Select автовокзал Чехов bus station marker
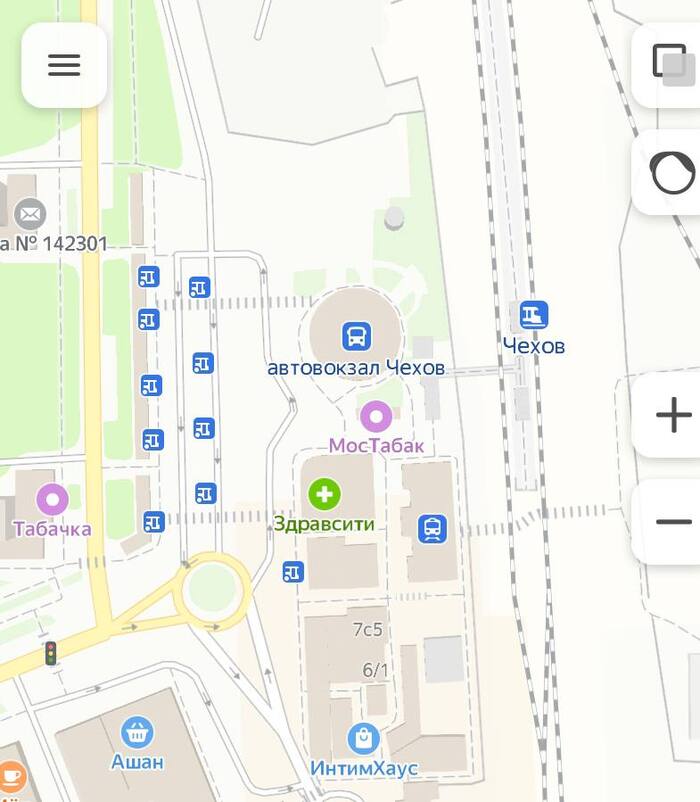Screen dimensions: 700x802 (355, 335)
